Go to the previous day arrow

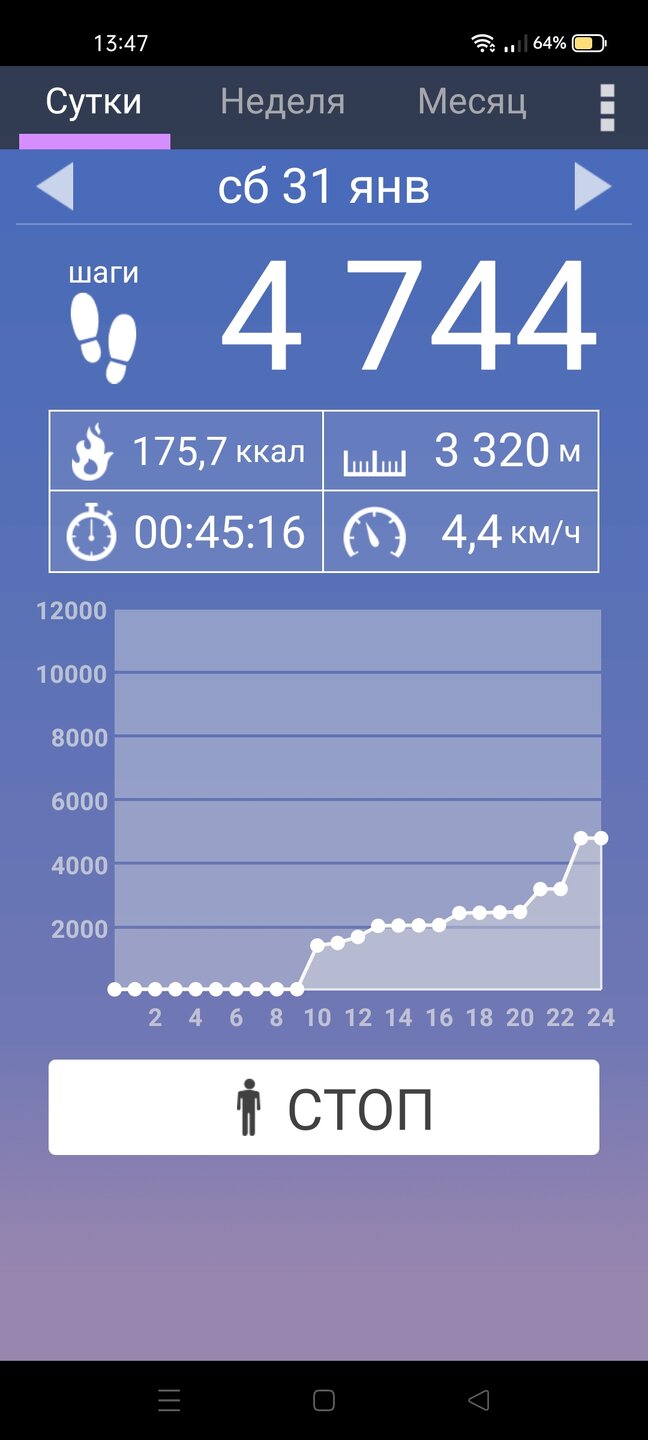[55, 187]
